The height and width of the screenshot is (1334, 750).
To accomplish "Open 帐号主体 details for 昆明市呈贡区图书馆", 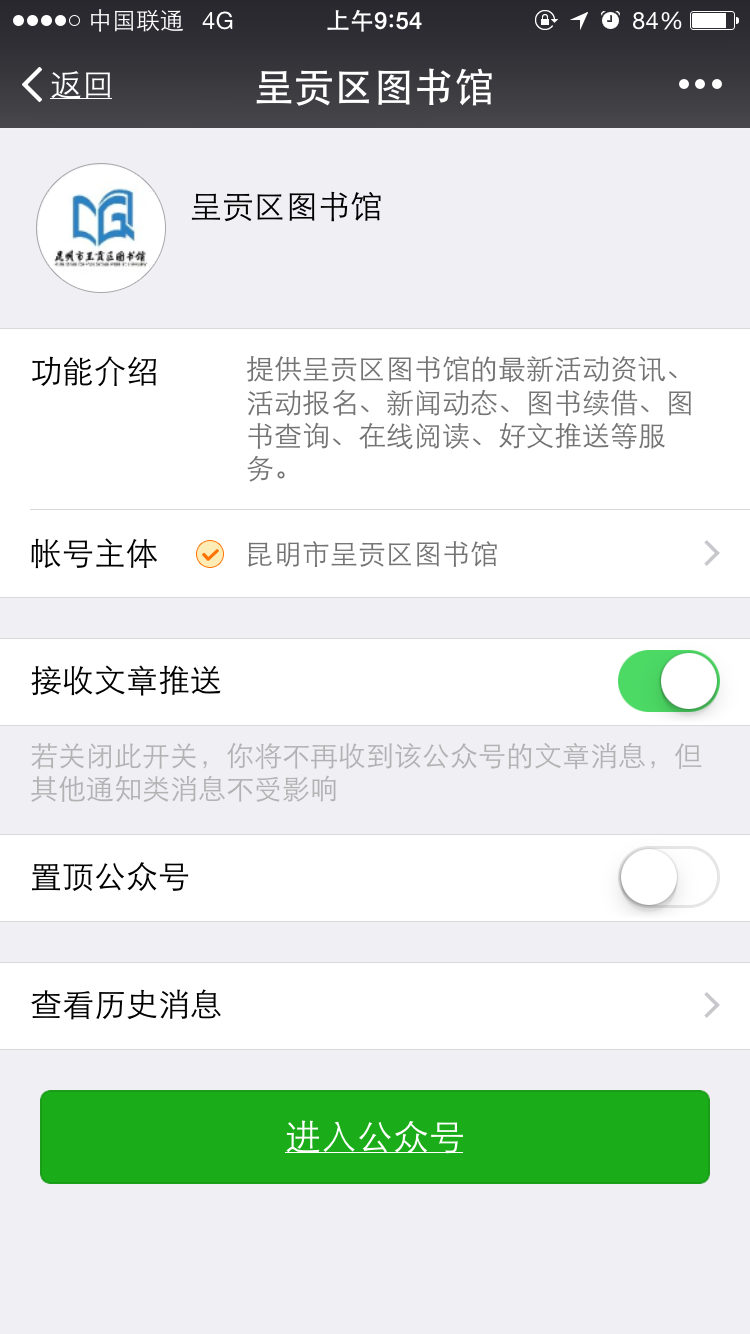I will 375,554.
